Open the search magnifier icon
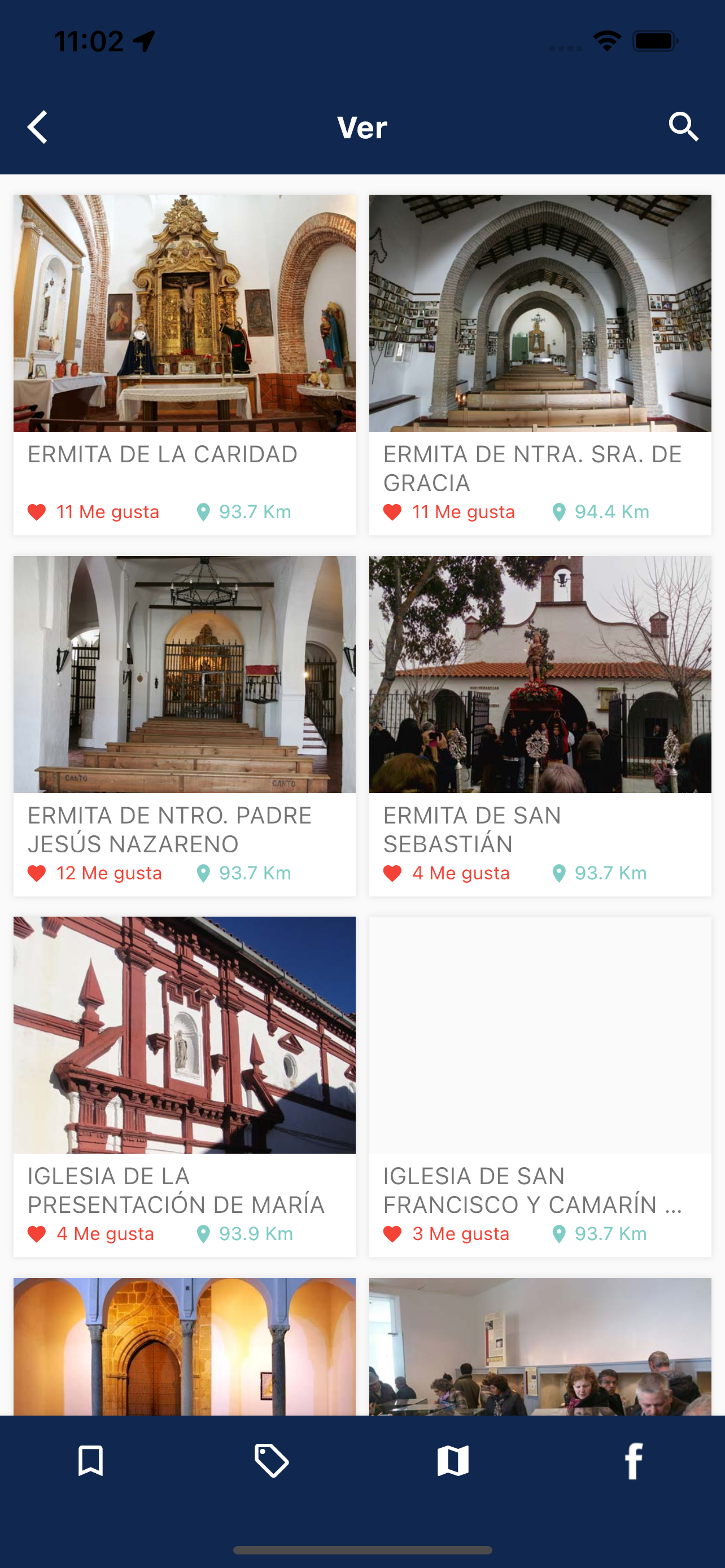 [684, 127]
